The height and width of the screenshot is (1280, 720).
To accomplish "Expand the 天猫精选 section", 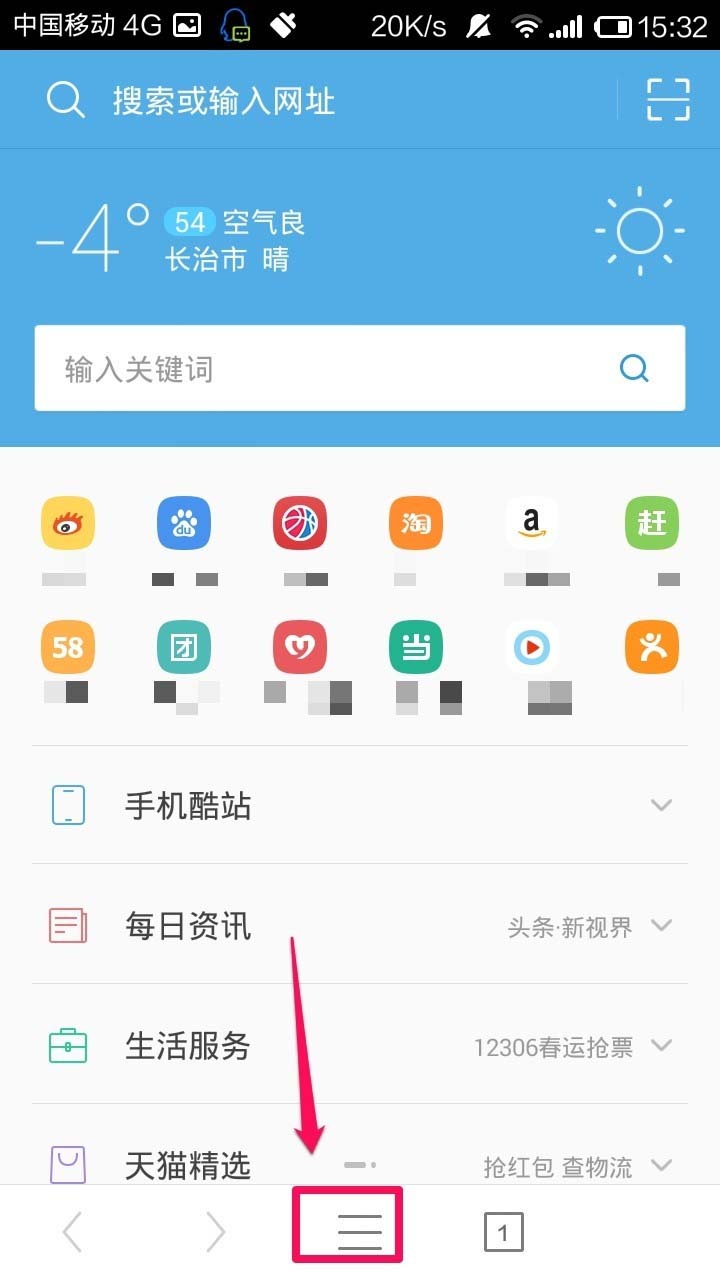I will (x=660, y=1165).
